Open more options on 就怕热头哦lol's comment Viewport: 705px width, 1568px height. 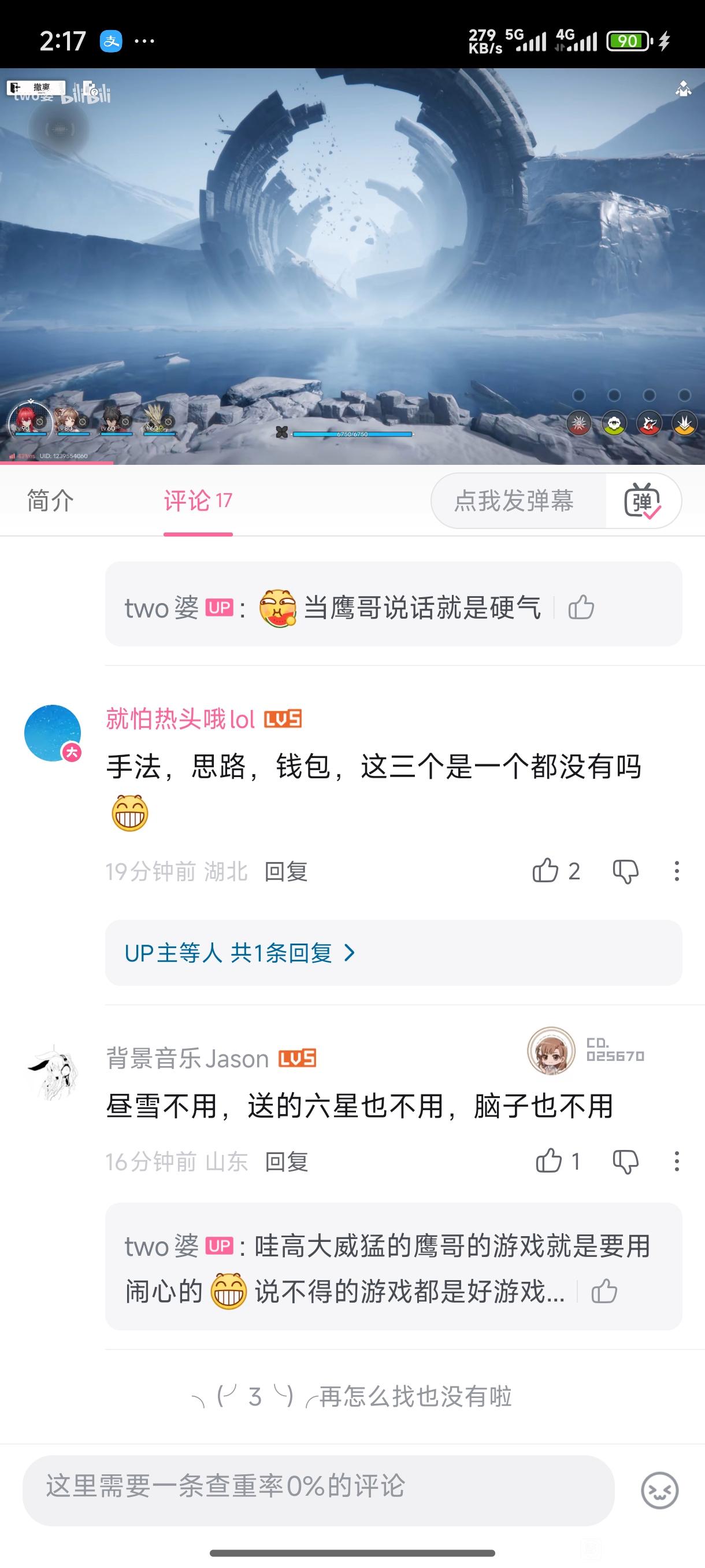(677, 872)
